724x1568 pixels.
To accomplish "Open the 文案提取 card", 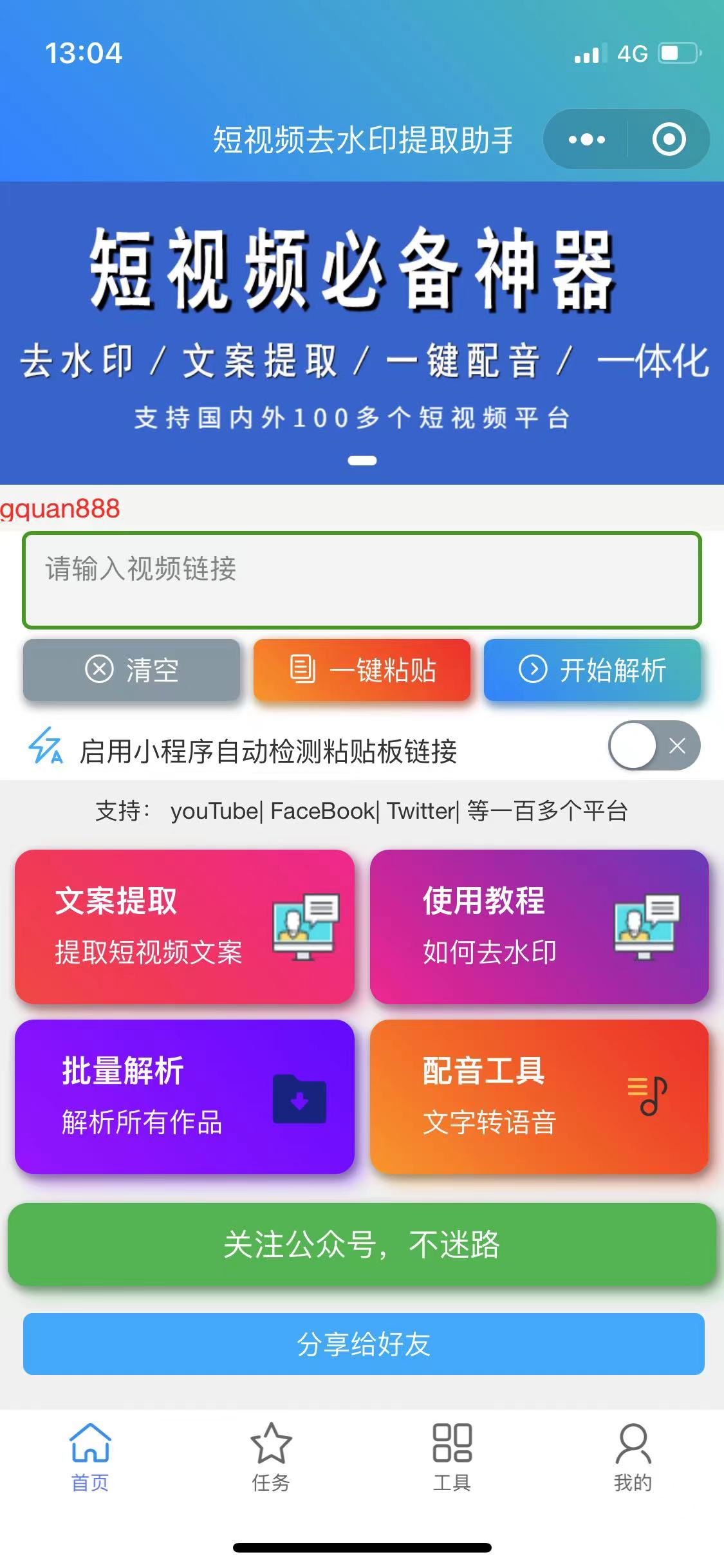I will point(185,927).
